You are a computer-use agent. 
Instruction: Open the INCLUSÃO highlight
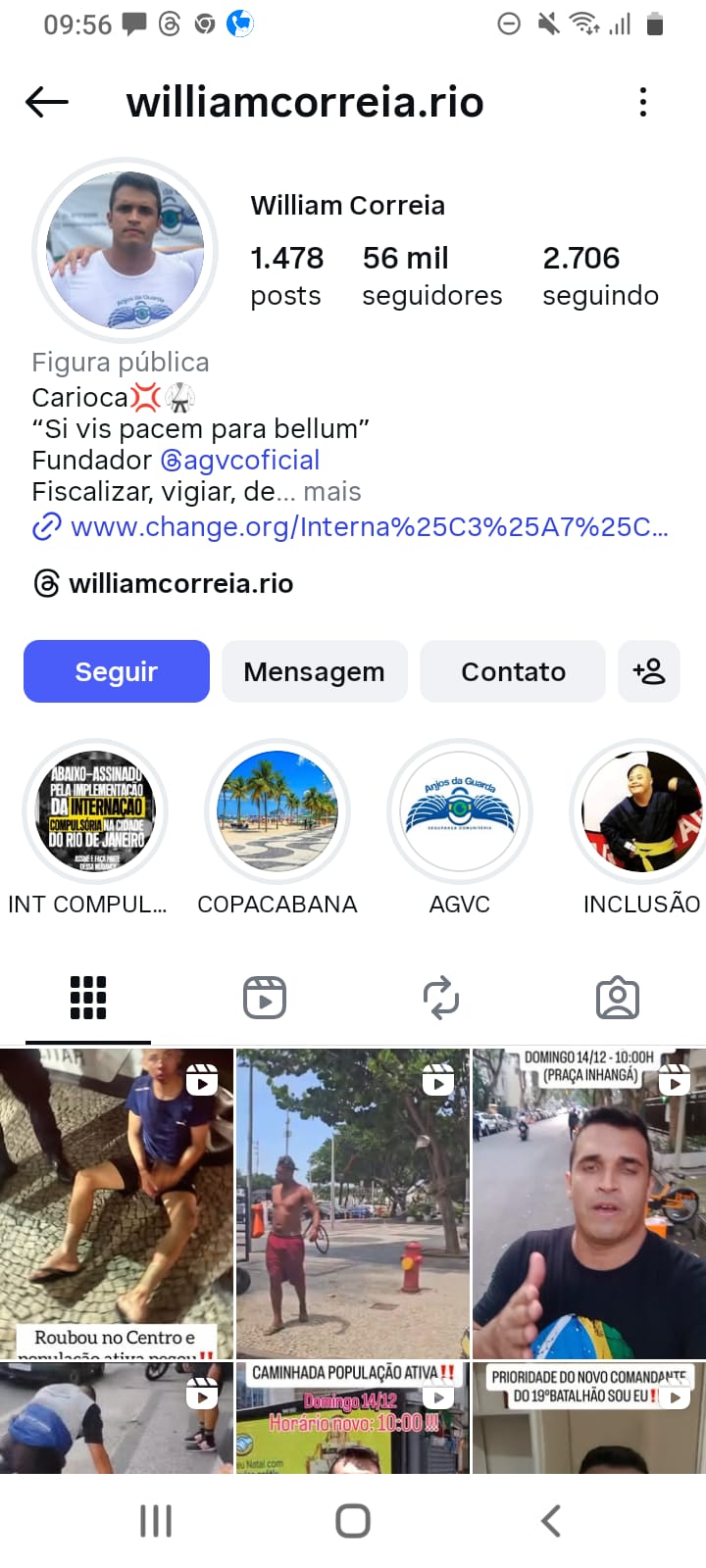point(641,811)
